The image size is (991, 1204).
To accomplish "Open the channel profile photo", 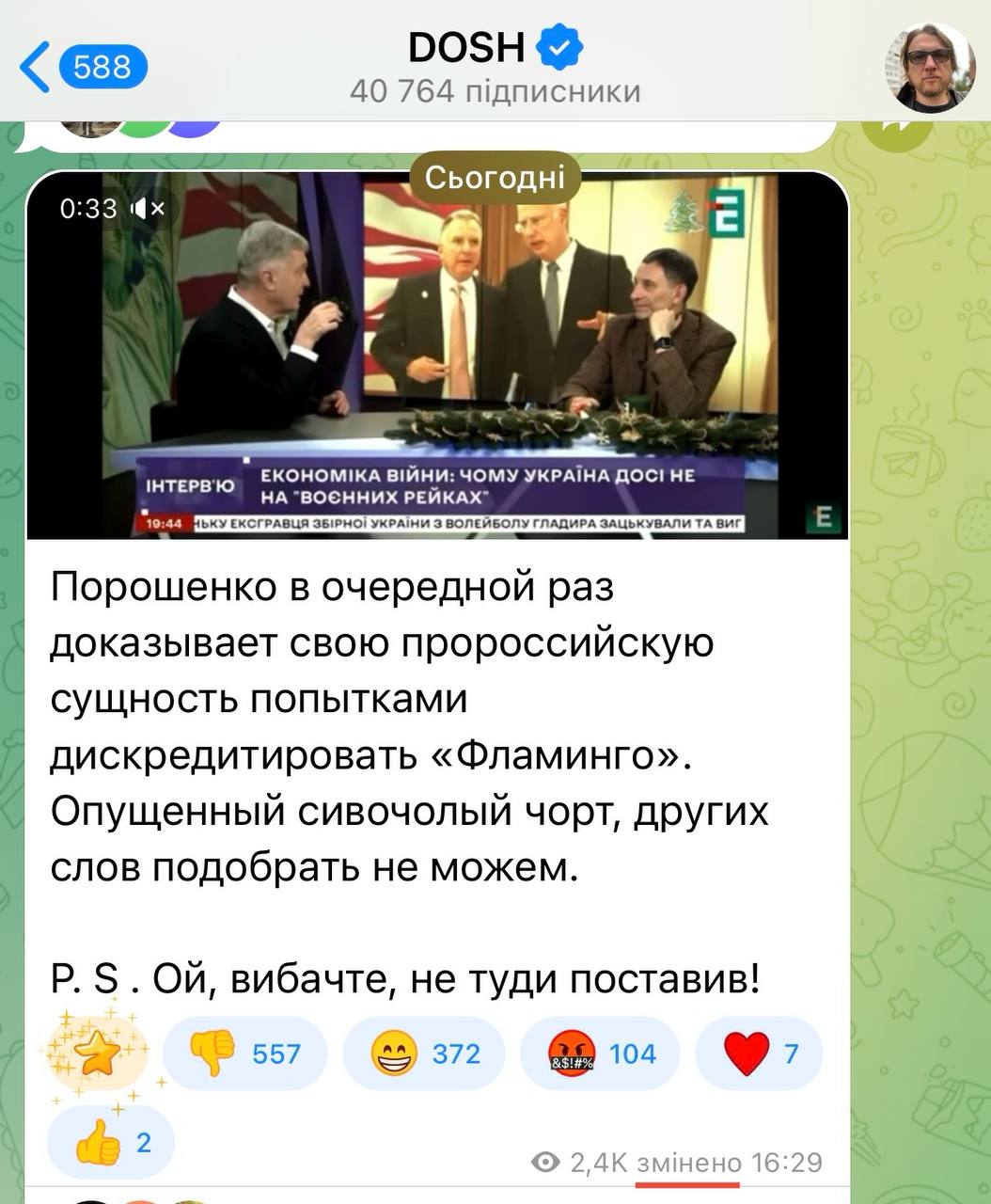I will click(931, 68).
